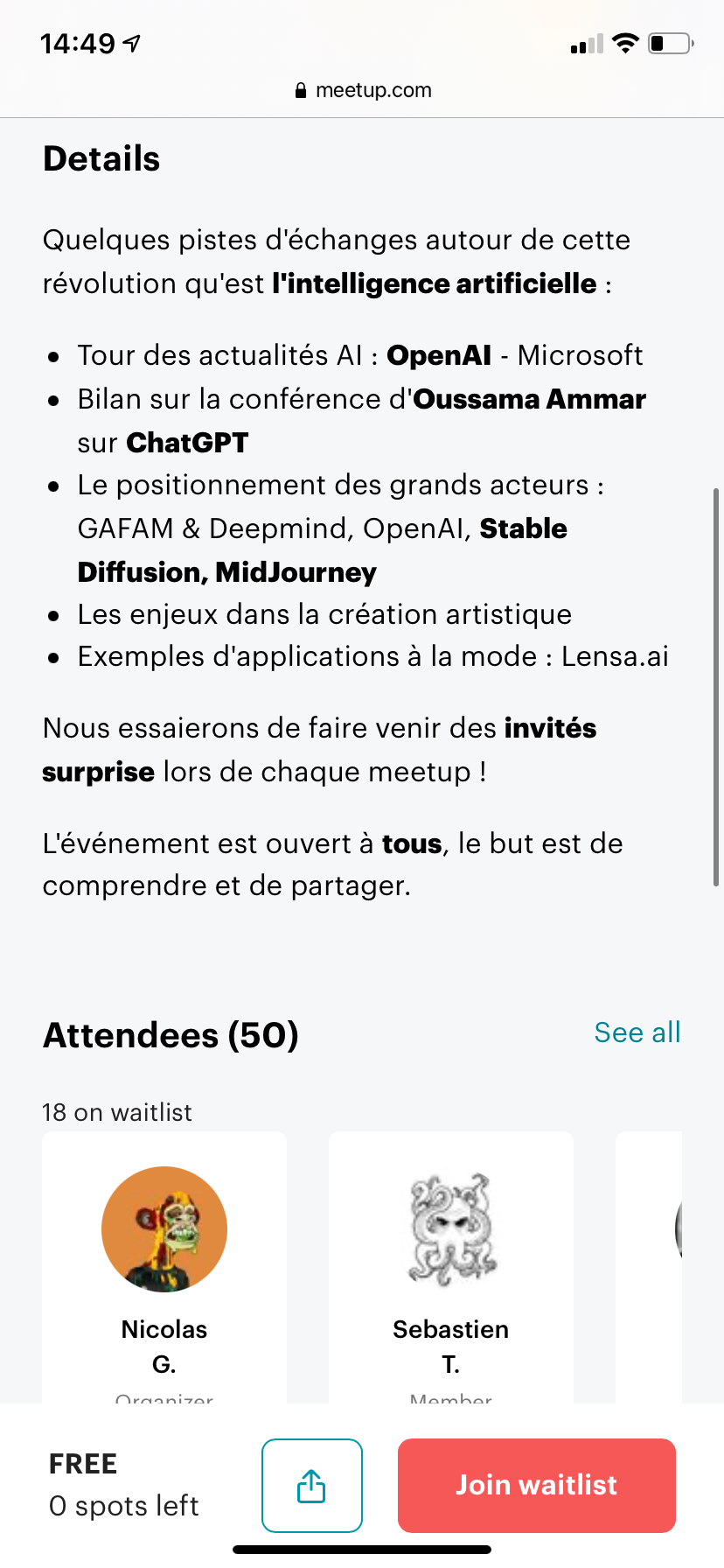Open See all attendees link

tap(637, 1032)
